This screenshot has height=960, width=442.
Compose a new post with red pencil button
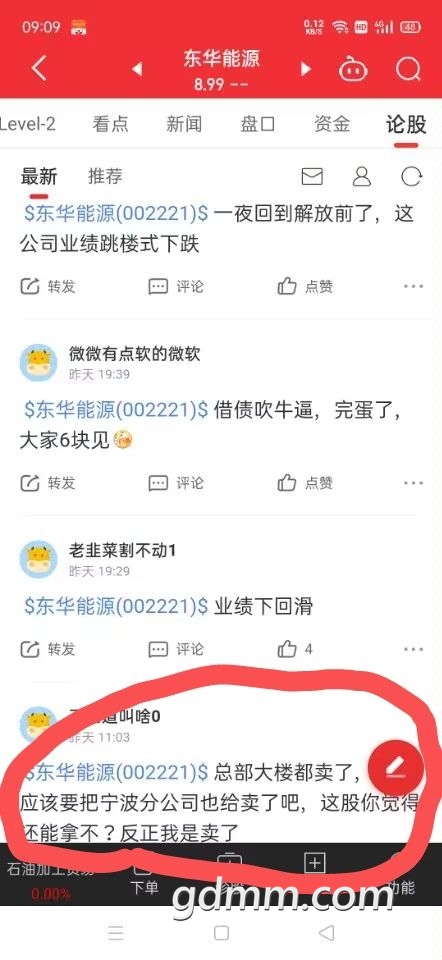(395, 767)
